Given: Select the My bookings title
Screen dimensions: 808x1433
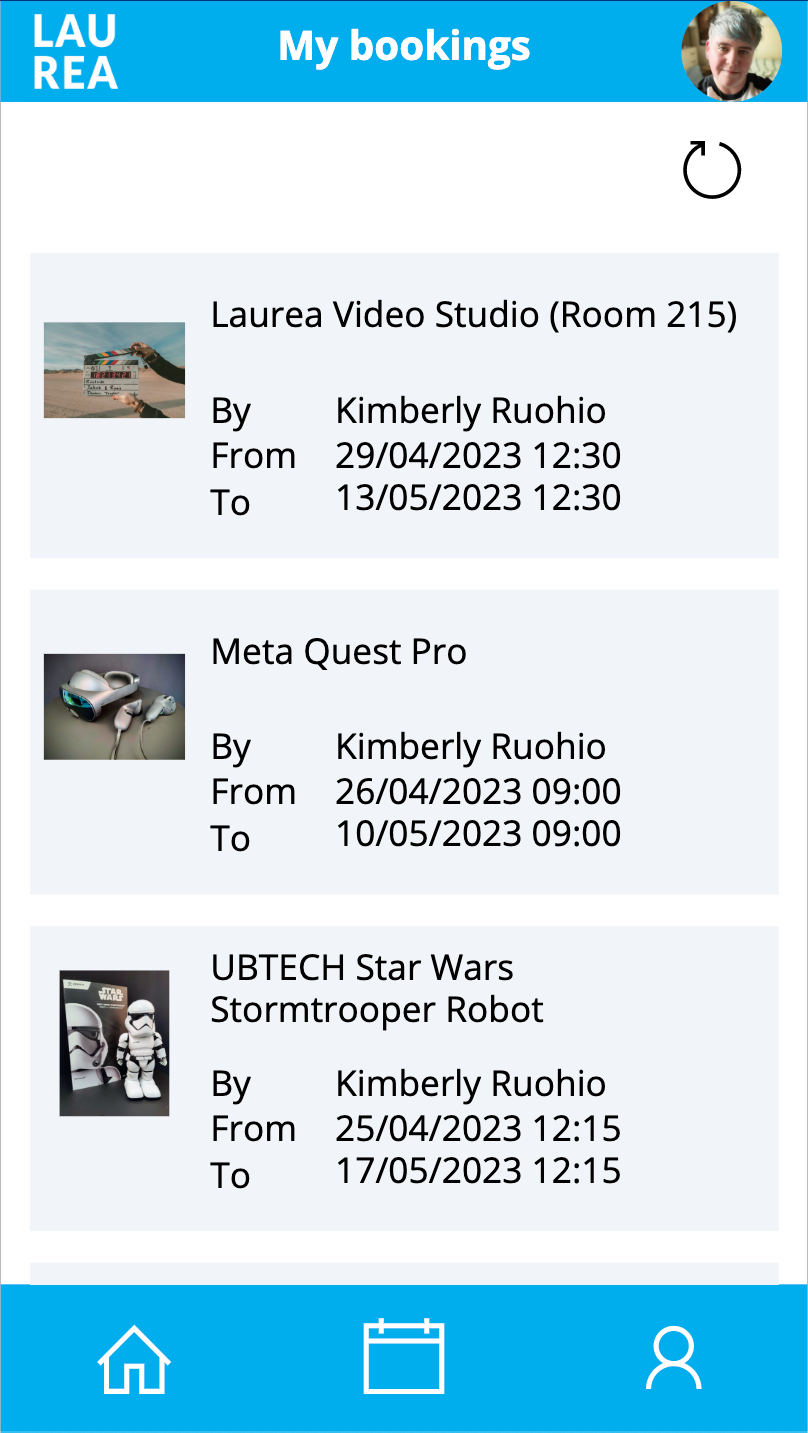Looking at the screenshot, I should [x=404, y=46].
